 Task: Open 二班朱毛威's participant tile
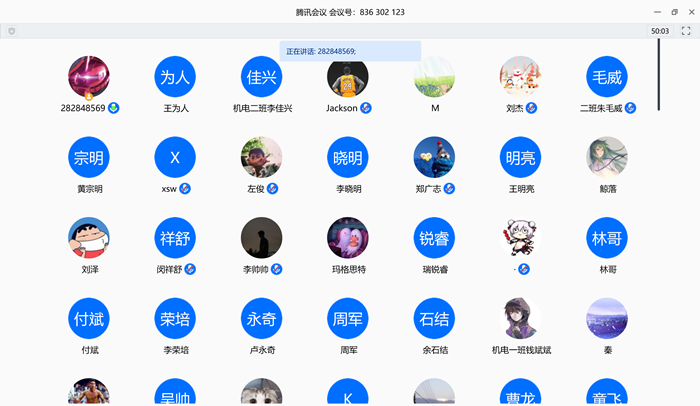click(607, 77)
